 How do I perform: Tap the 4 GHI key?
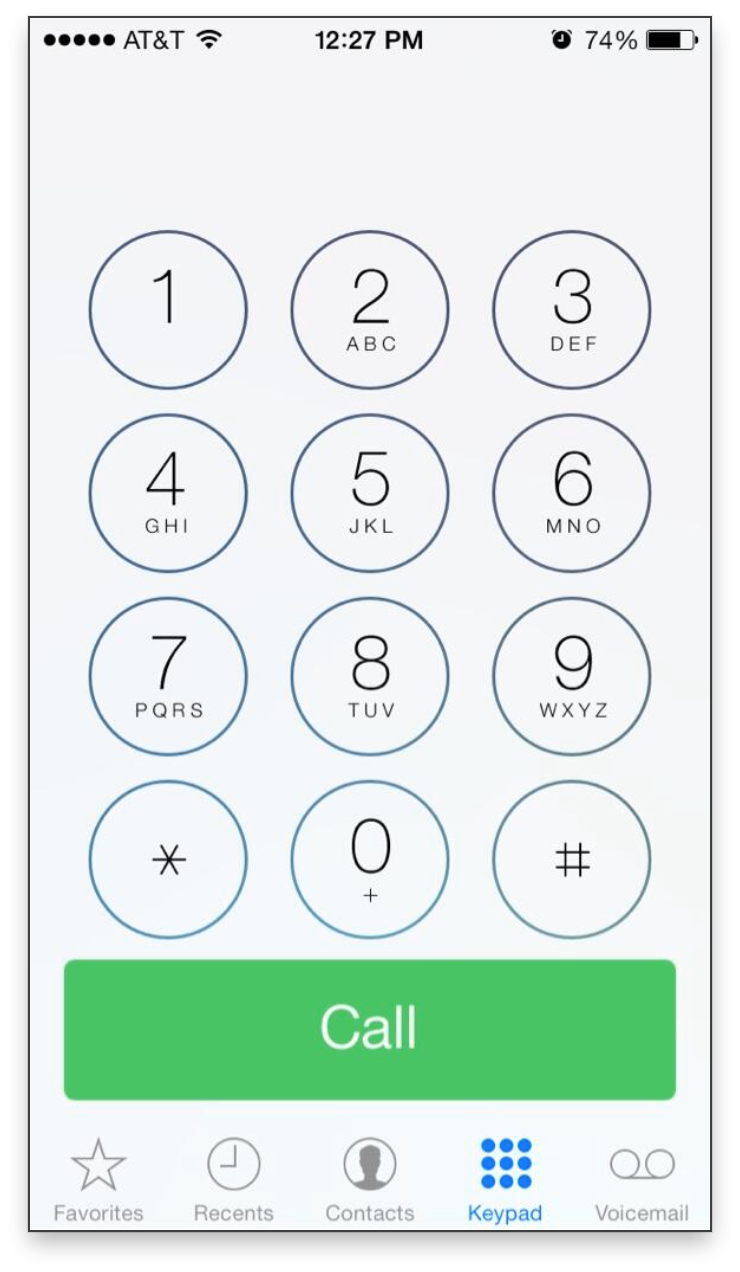[x=168, y=493]
